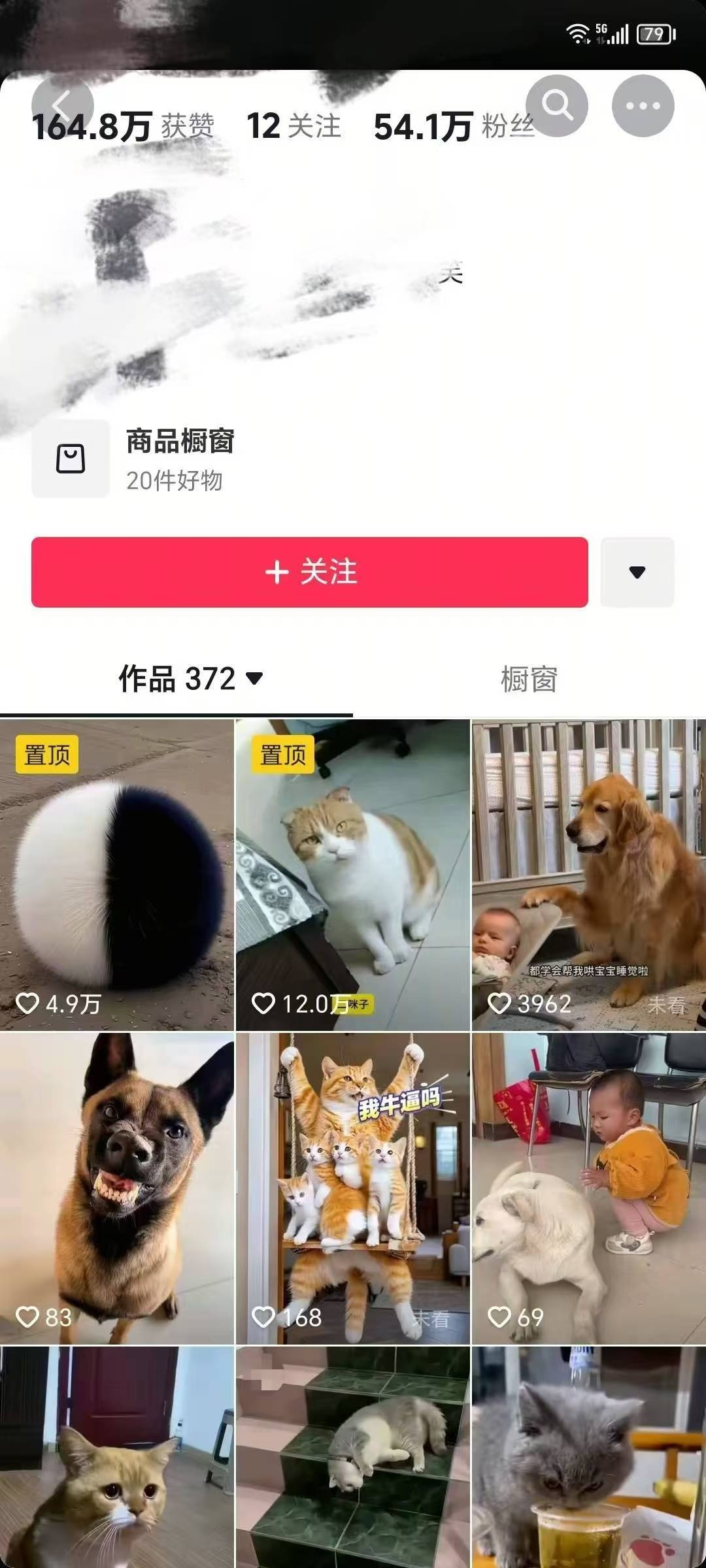View the 12 关注 following list
Image resolution: width=706 pixels, height=1568 pixels.
click(x=294, y=126)
